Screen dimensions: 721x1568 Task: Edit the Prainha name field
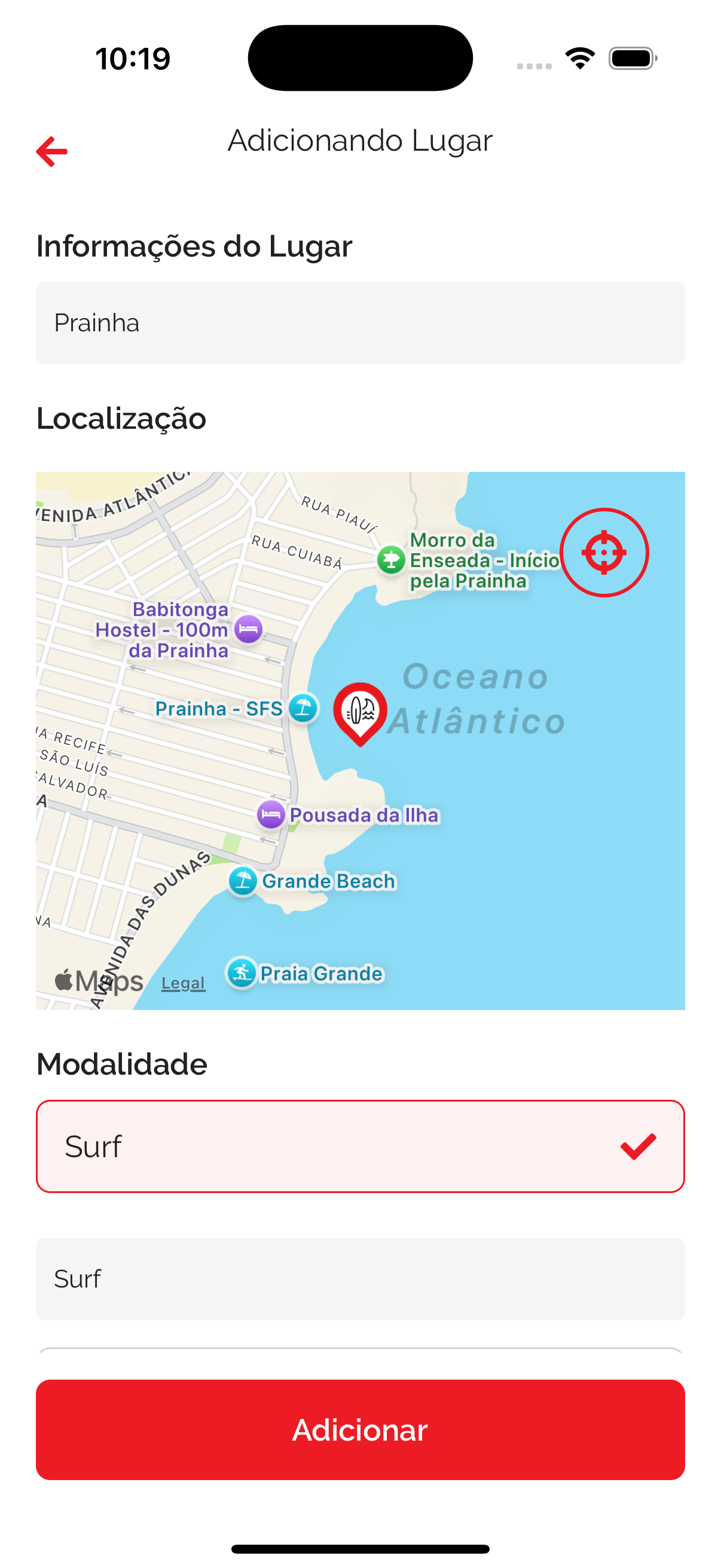[360, 322]
